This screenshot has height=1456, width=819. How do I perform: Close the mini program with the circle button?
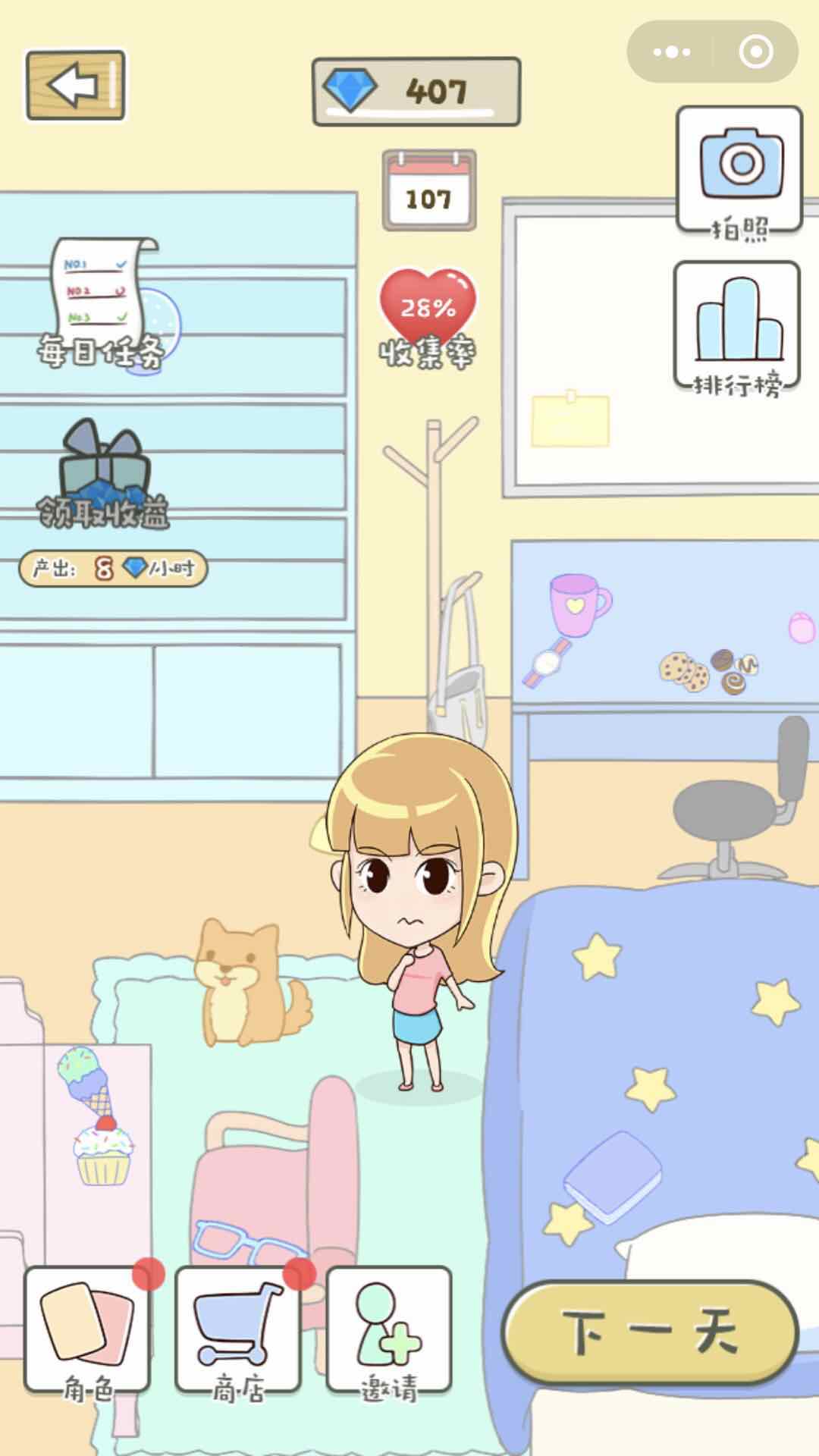pyautogui.click(x=755, y=52)
